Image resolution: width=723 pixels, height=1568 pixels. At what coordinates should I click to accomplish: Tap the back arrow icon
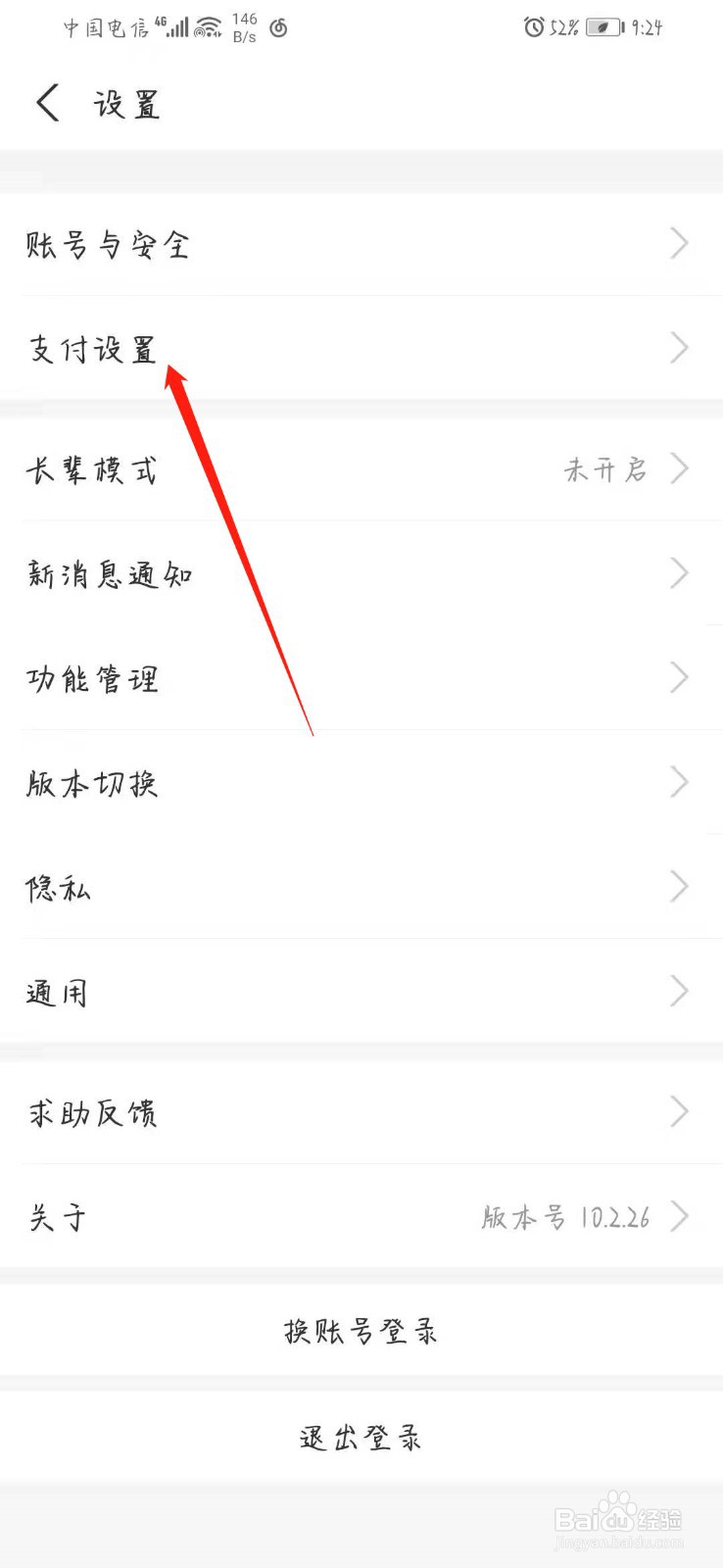(45, 101)
